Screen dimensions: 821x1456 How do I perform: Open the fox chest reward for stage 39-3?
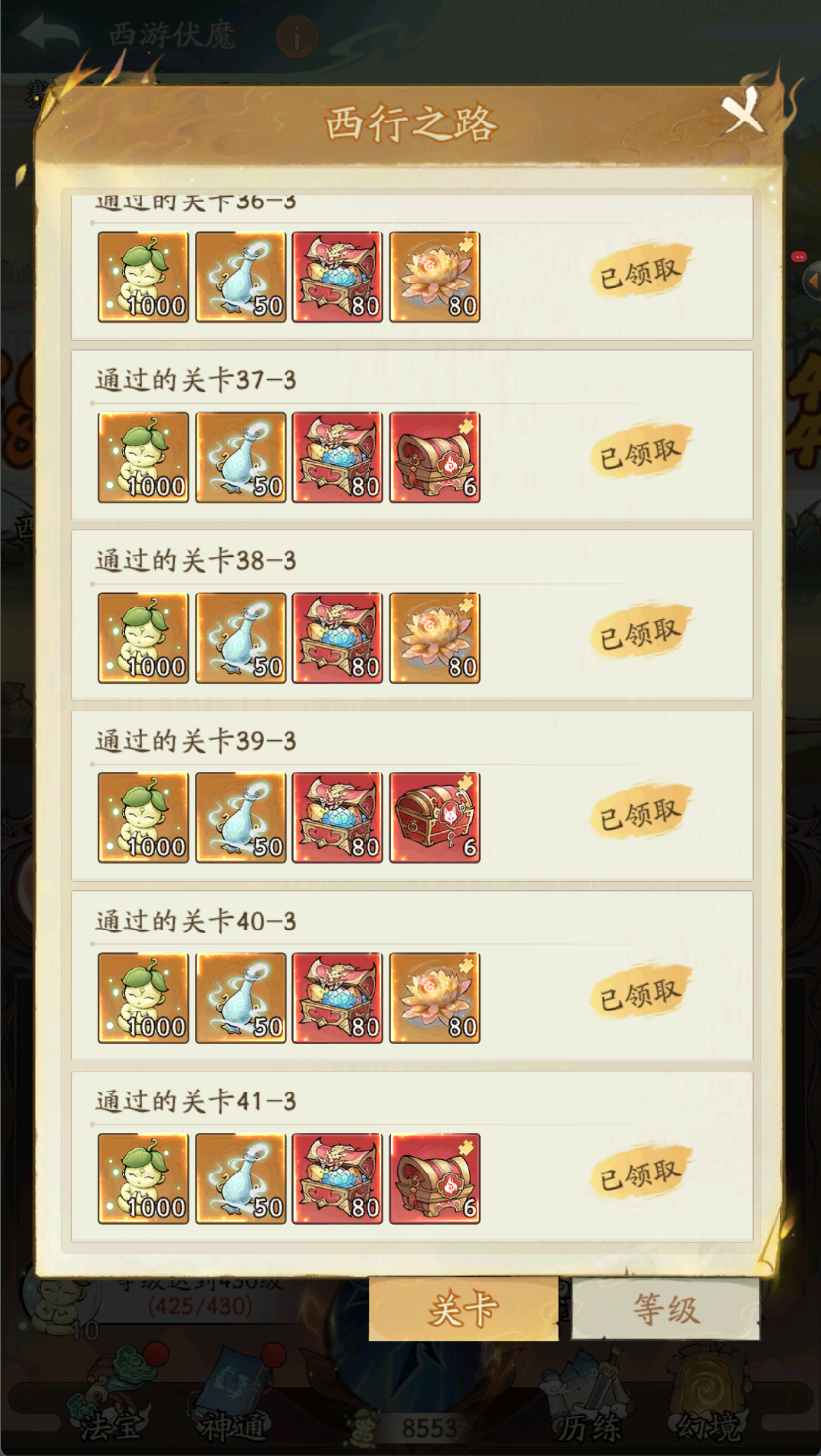[x=435, y=818]
